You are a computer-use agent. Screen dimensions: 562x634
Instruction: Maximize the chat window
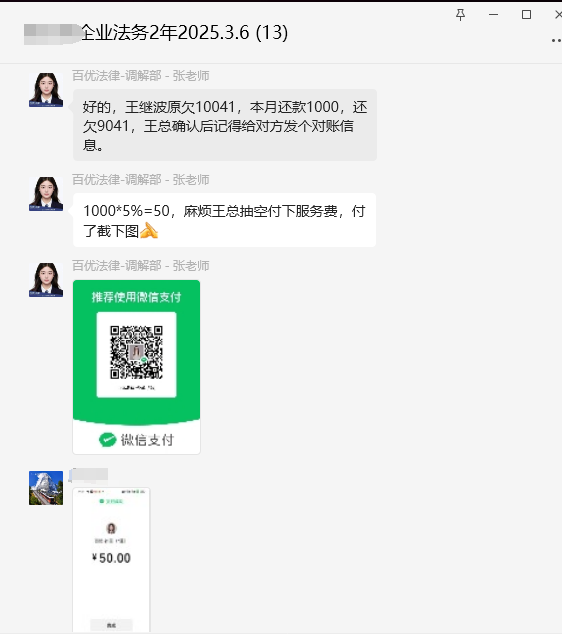click(526, 15)
